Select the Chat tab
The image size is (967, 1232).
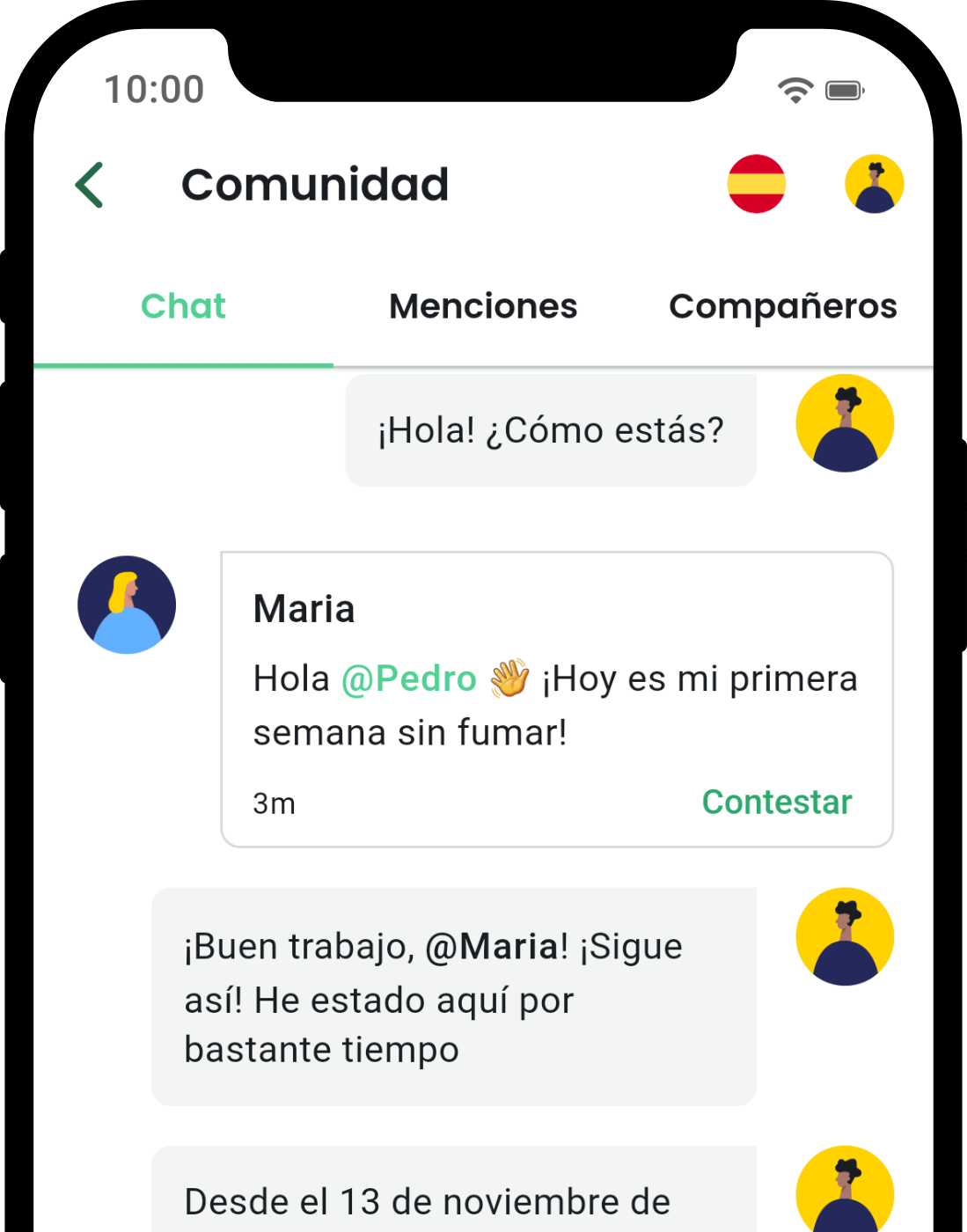point(183,306)
